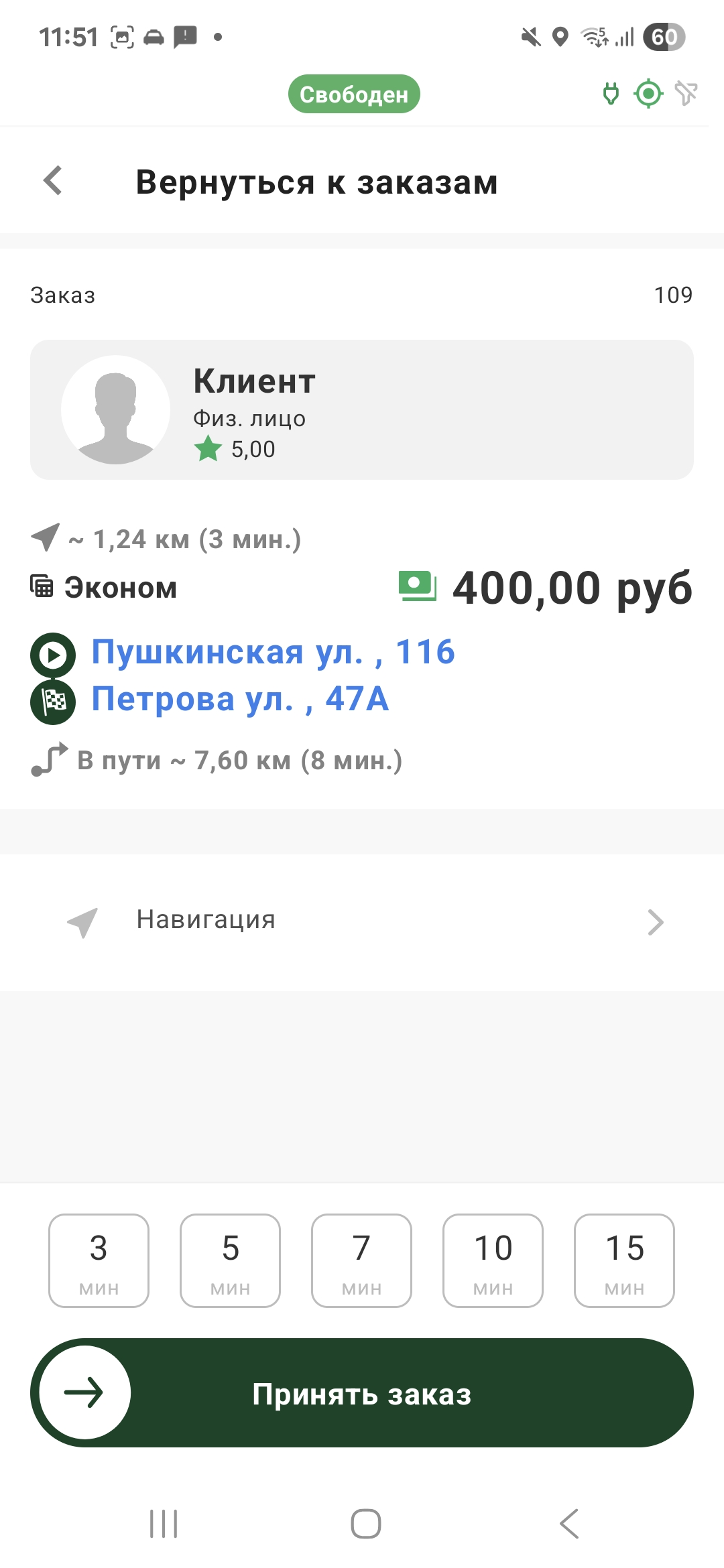Select 3 мин arrival time

[99, 1260]
